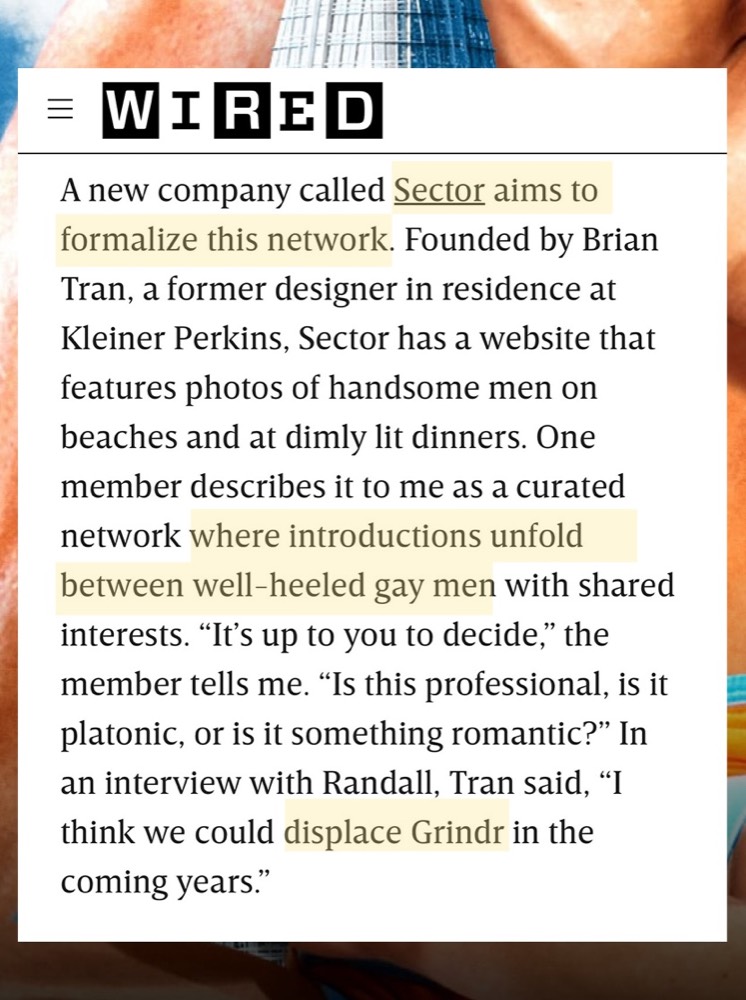
Task: Click the WIRED logo to go home
Action: 242,110
